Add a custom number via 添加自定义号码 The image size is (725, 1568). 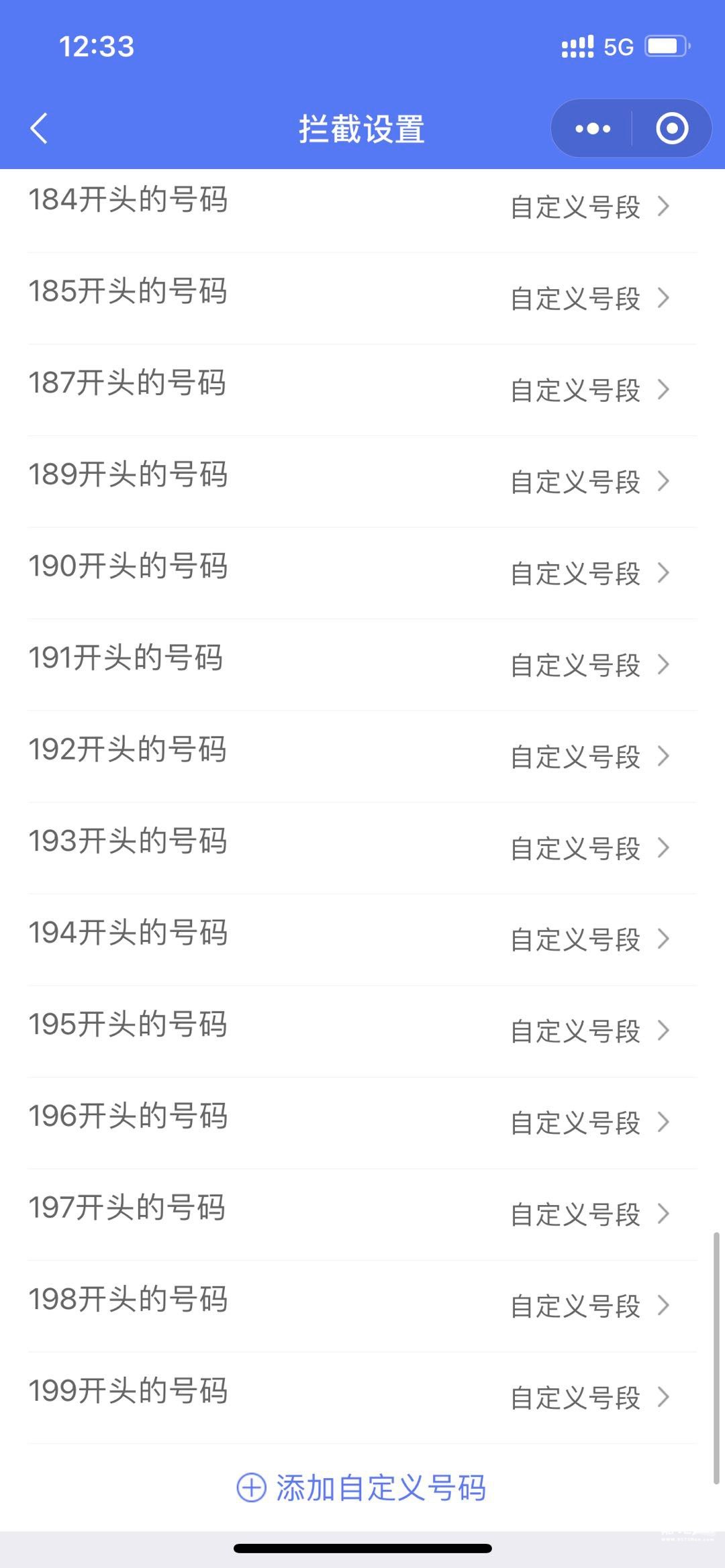(x=362, y=1487)
